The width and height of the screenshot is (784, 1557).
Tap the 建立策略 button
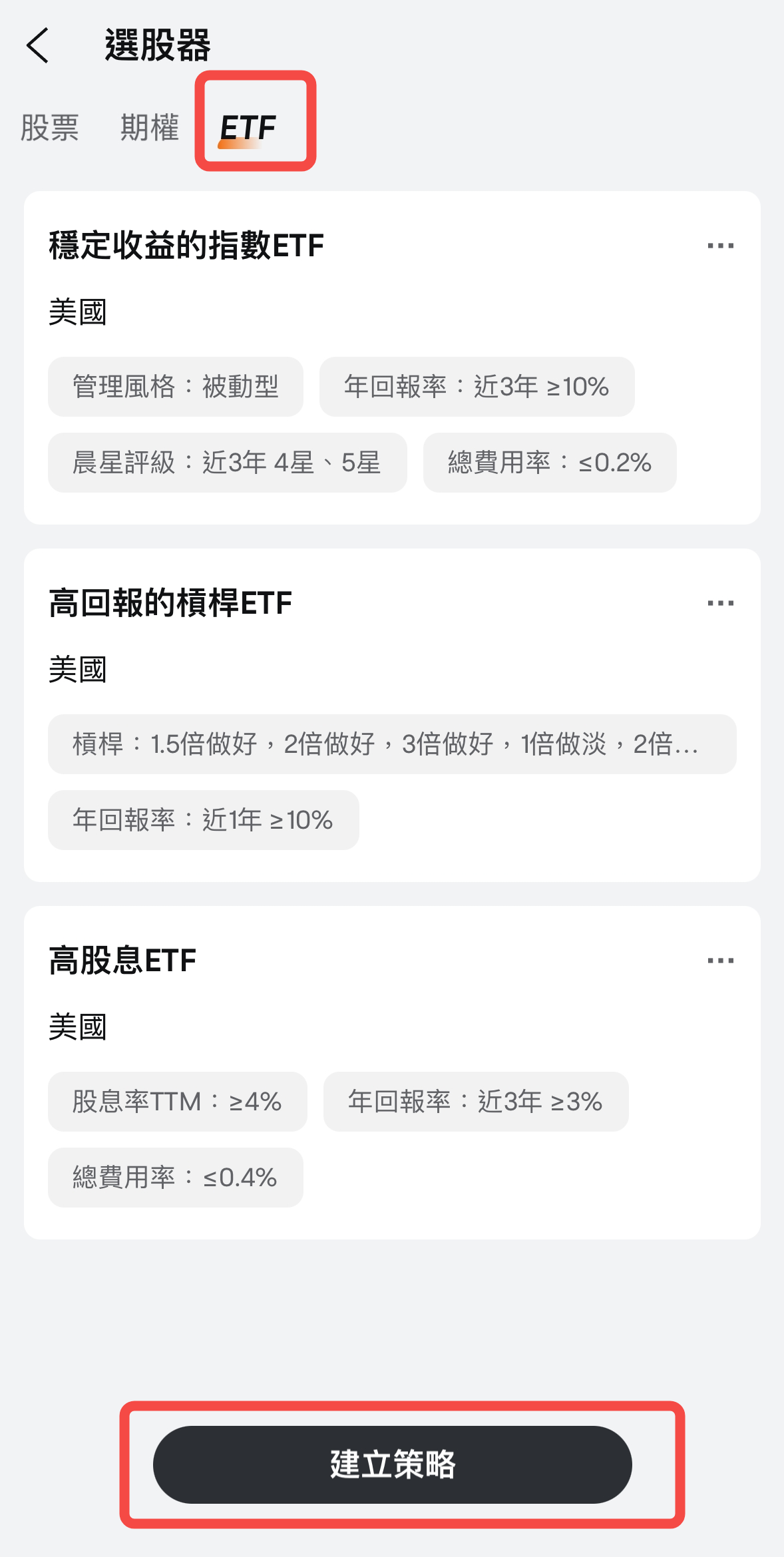392,1464
